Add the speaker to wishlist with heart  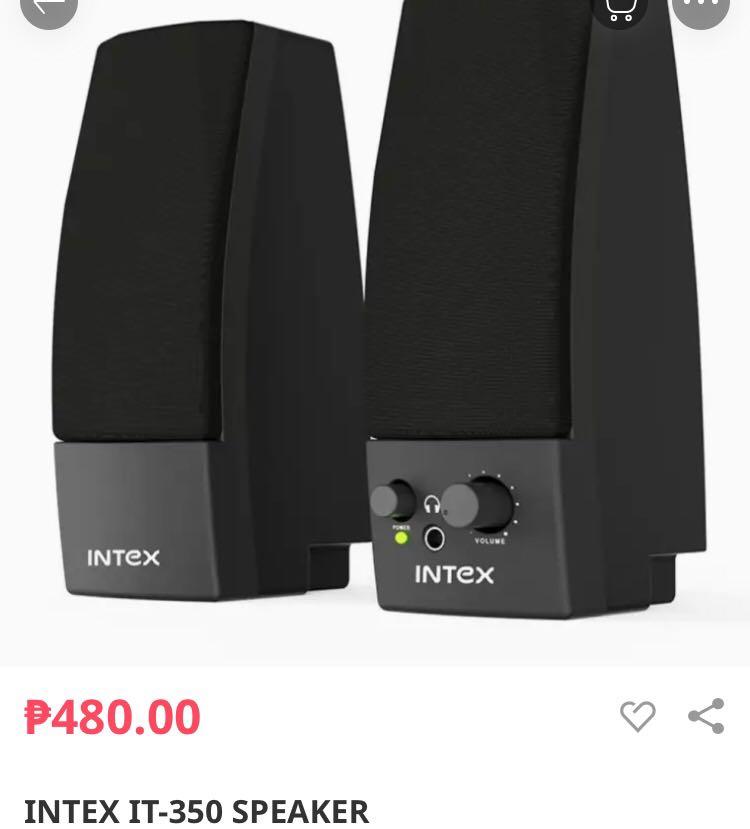pyautogui.click(x=637, y=716)
